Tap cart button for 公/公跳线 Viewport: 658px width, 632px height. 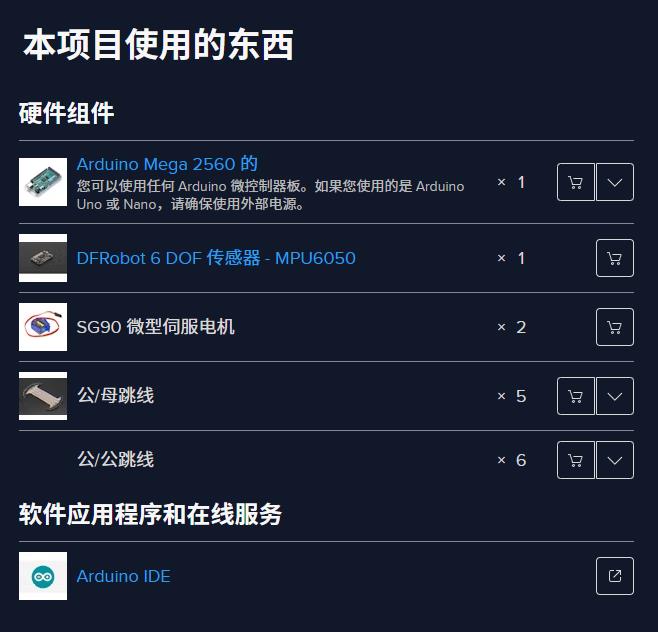[x=575, y=460]
